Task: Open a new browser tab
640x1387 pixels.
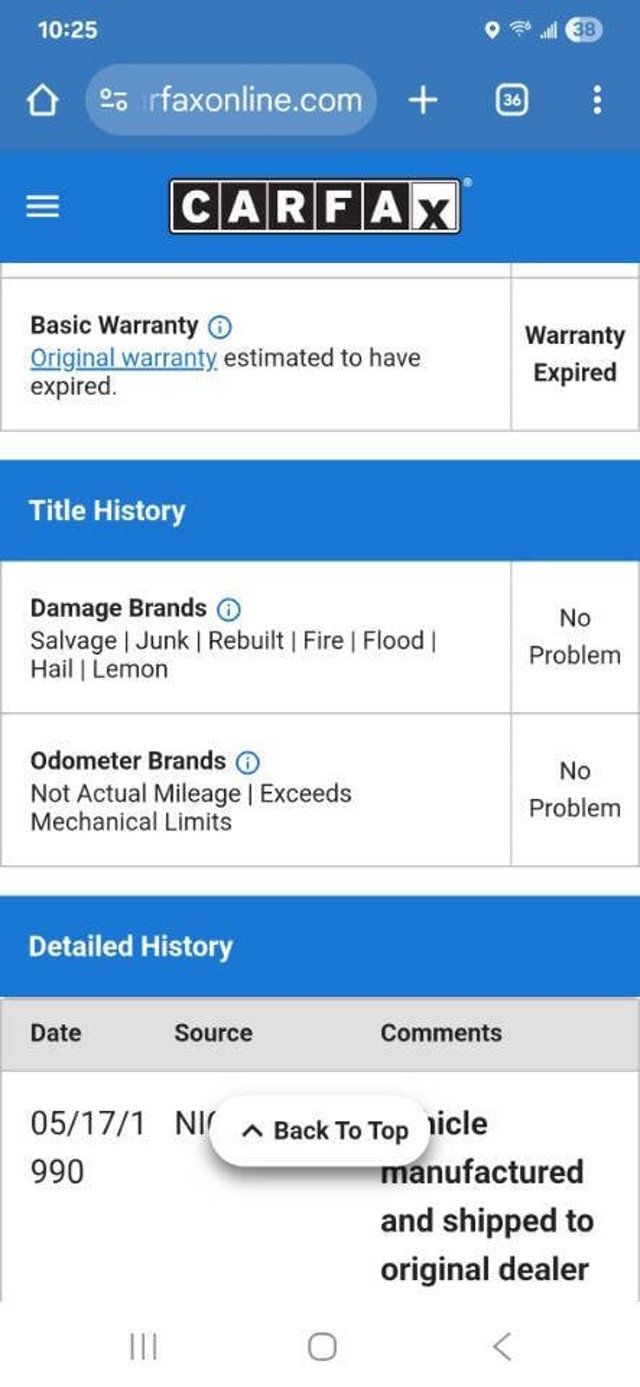Action: point(423,100)
